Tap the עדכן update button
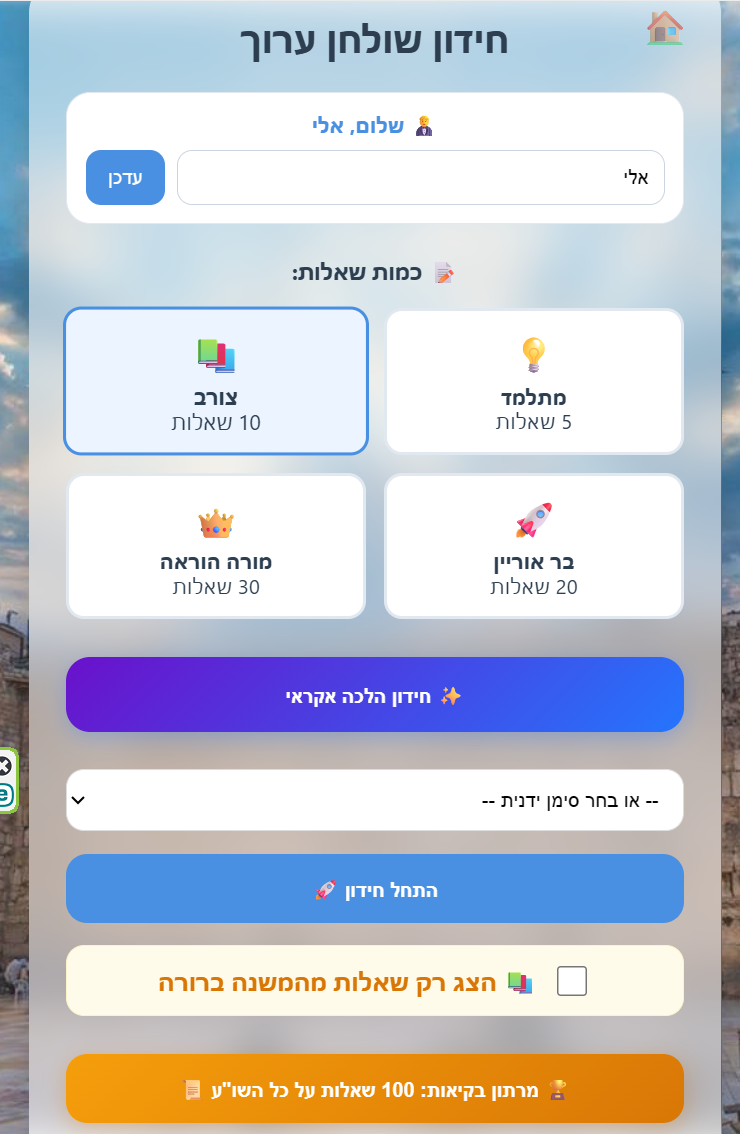Viewport: 740px width, 1134px height. click(125, 178)
